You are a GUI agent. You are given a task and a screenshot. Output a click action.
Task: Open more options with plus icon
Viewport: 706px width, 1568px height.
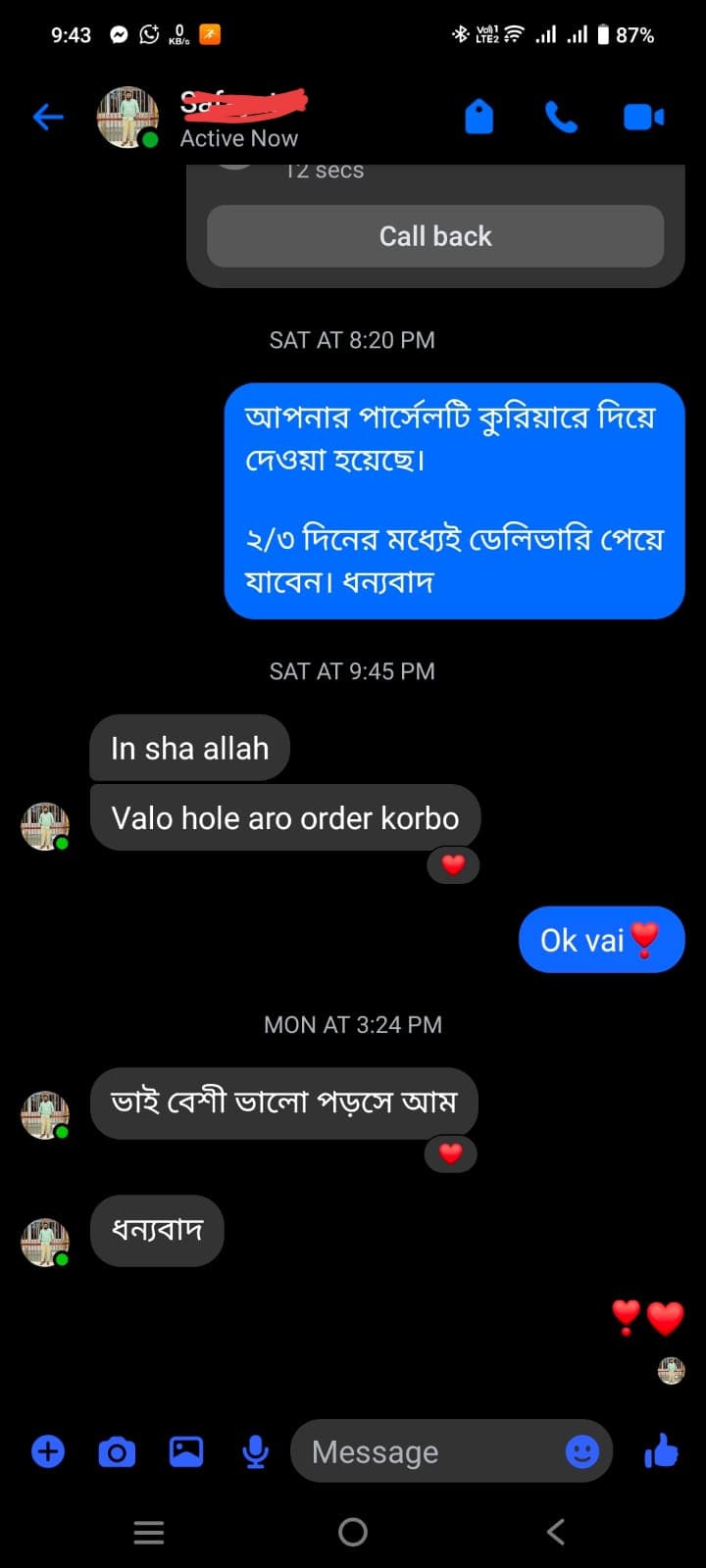point(48,1451)
